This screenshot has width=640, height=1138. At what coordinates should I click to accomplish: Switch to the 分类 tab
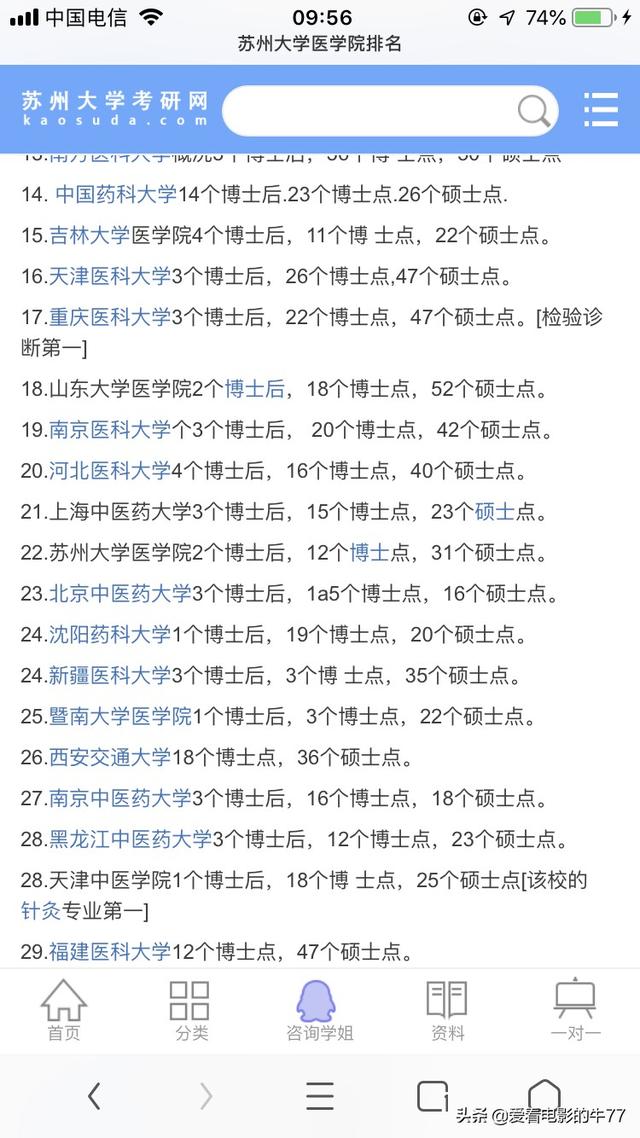(x=192, y=1010)
